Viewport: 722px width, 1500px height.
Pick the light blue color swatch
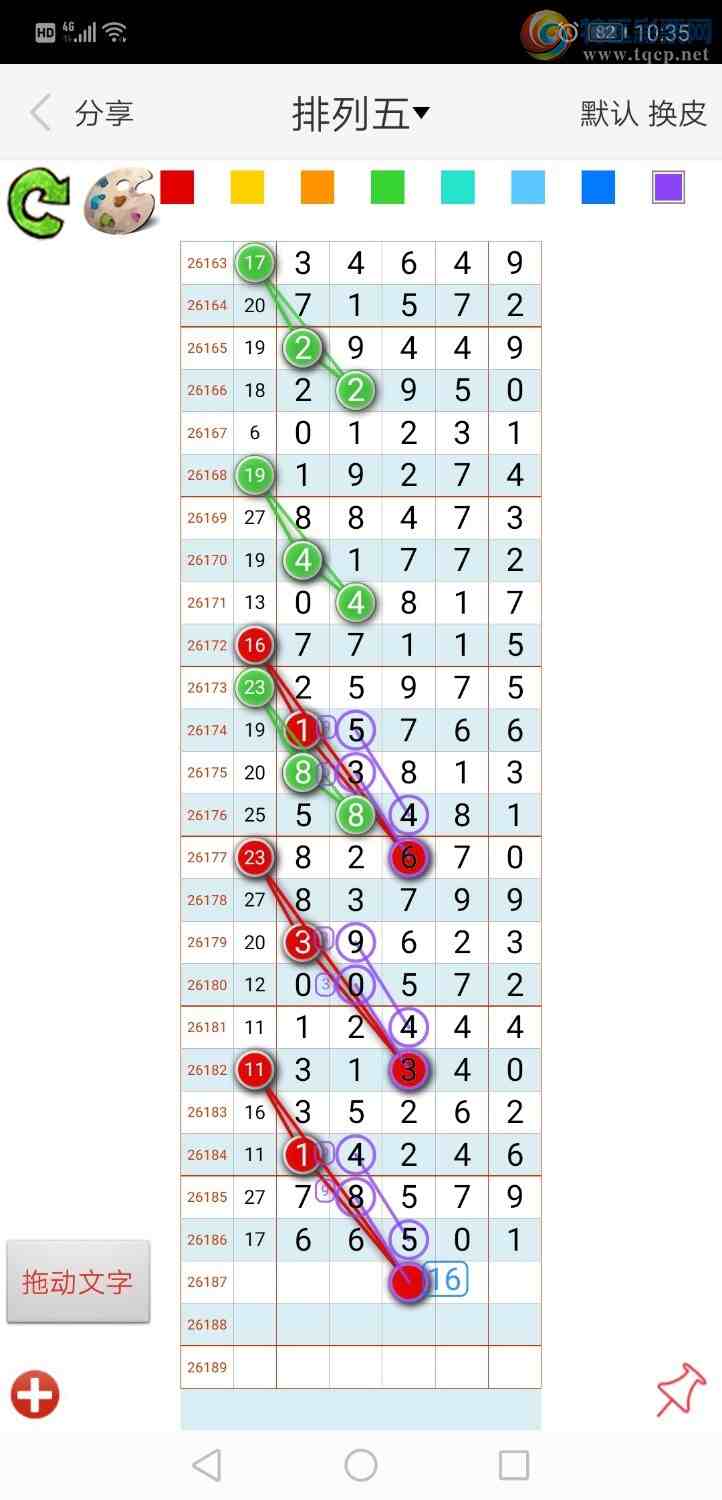(x=527, y=187)
